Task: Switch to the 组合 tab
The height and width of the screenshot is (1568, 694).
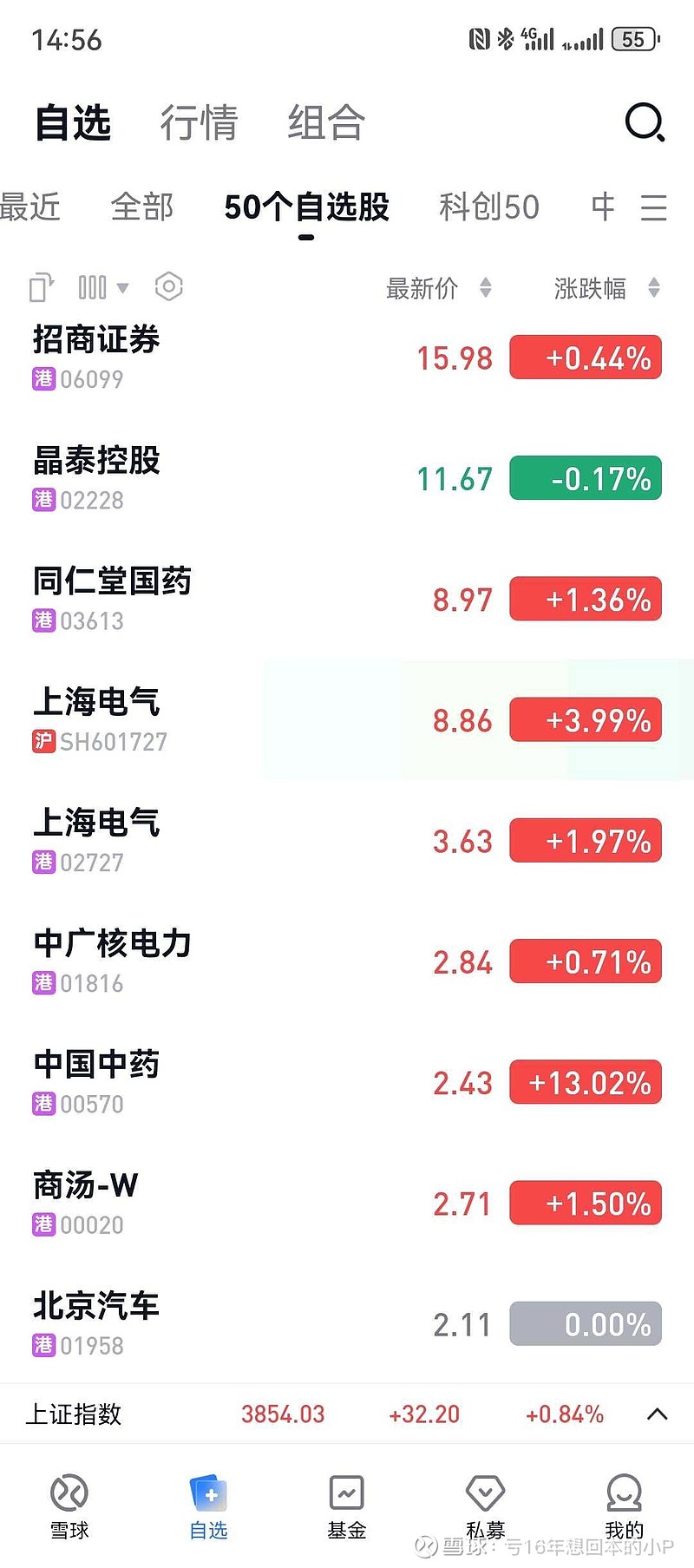Action: coord(326,122)
